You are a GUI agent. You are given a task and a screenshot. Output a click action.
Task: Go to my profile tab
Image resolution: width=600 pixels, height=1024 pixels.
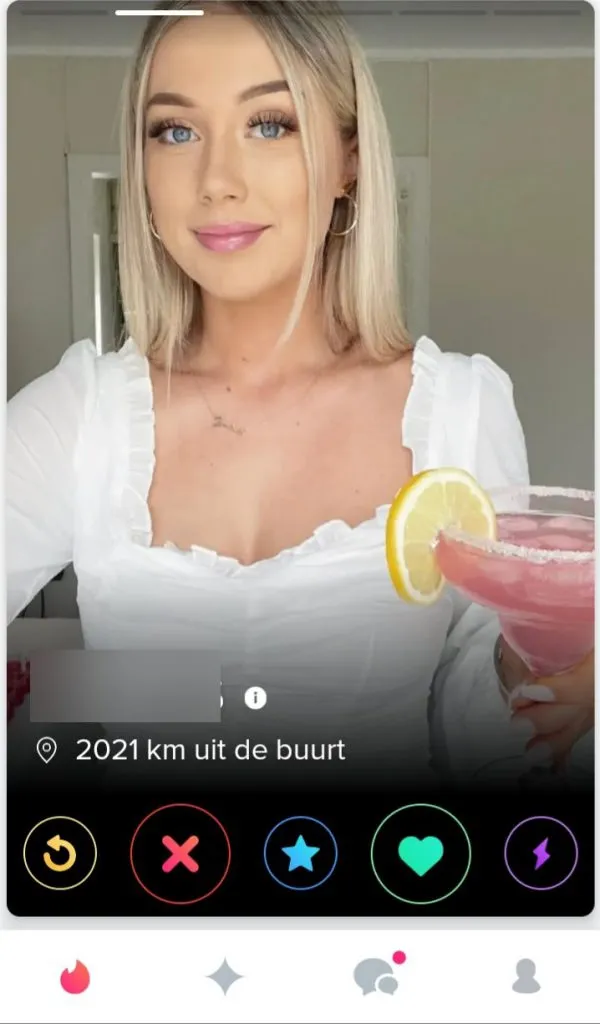(526, 976)
